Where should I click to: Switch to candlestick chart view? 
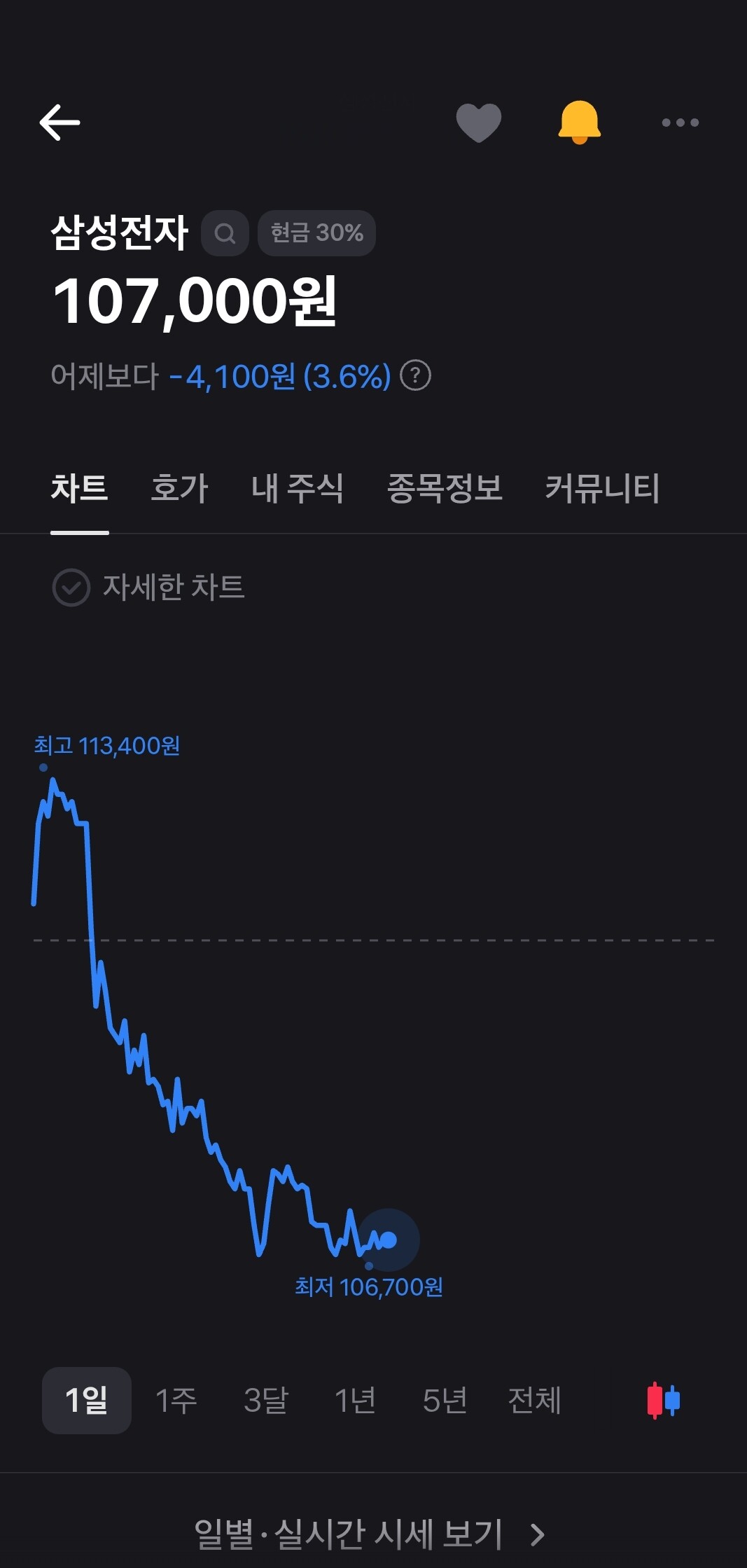663,1401
